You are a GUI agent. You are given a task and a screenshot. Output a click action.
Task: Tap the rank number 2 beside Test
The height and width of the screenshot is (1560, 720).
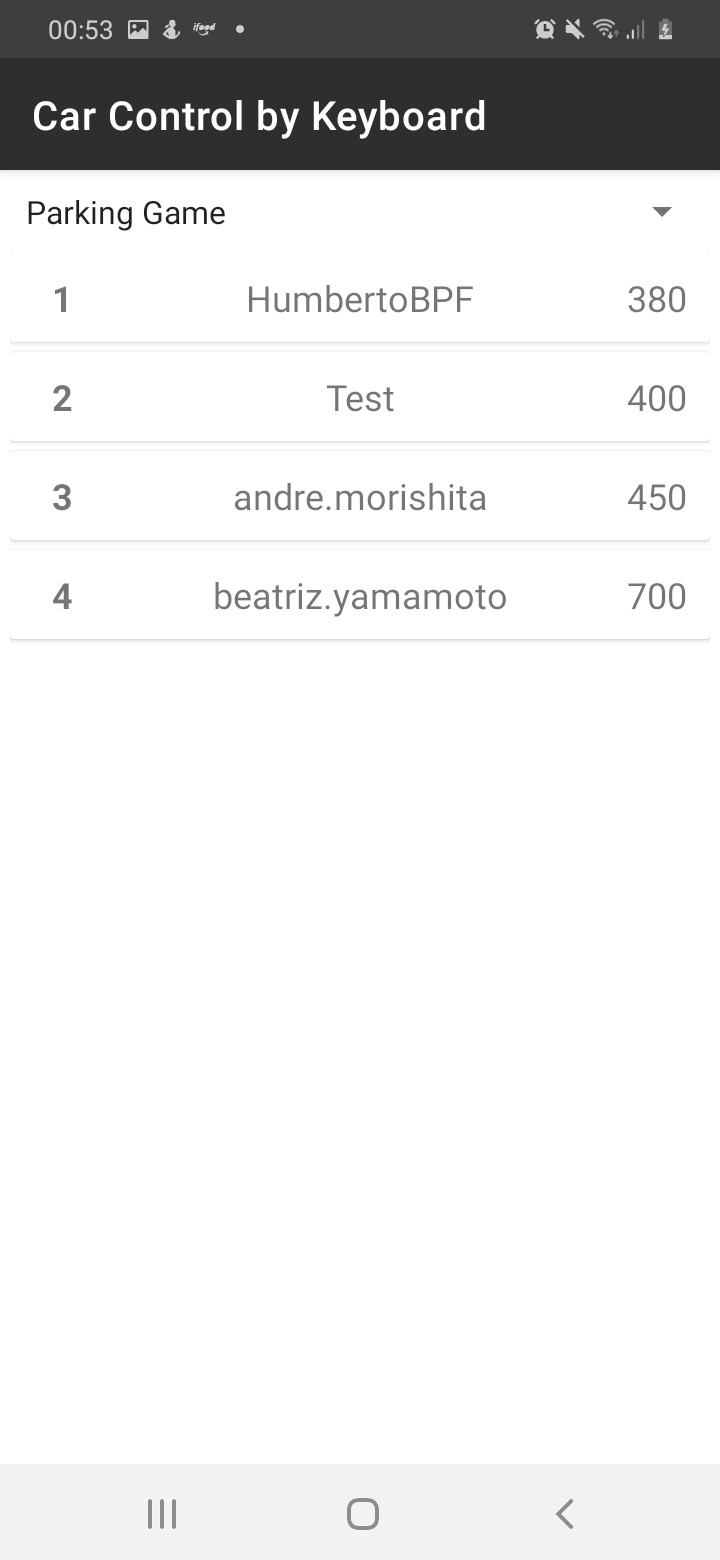point(62,397)
